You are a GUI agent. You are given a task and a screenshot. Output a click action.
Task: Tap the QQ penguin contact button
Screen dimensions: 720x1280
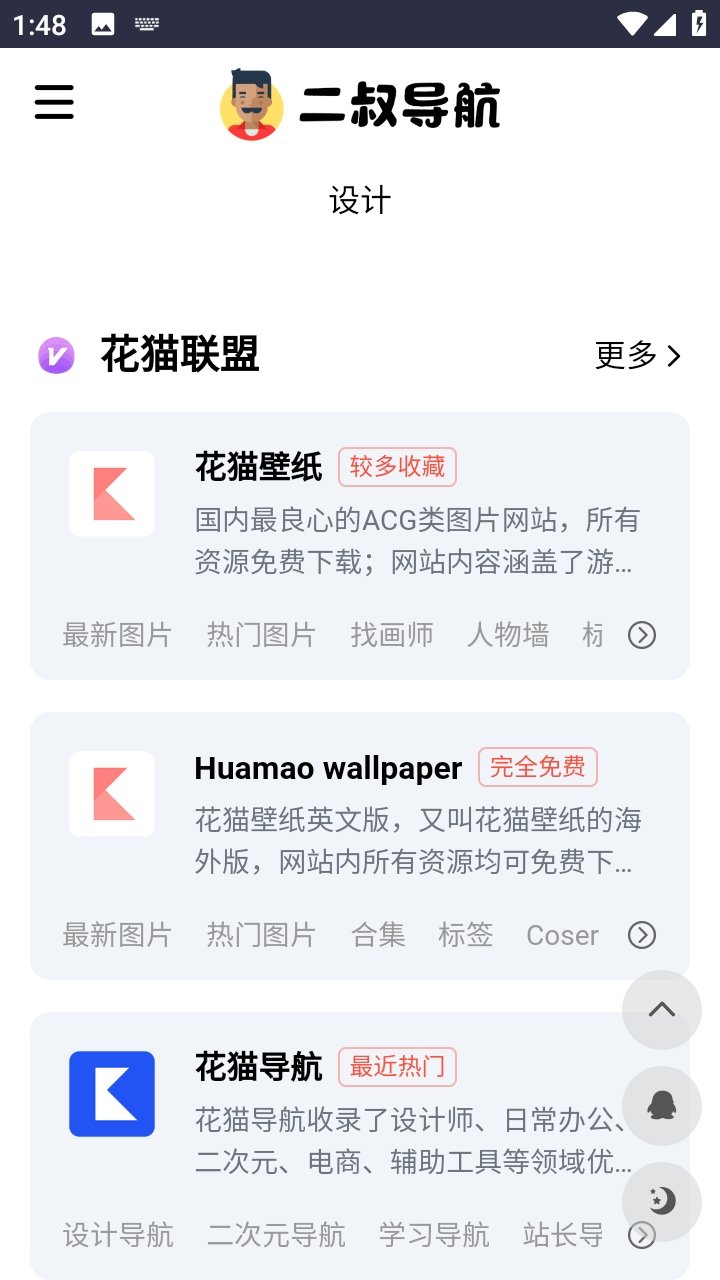coord(662,1106)
